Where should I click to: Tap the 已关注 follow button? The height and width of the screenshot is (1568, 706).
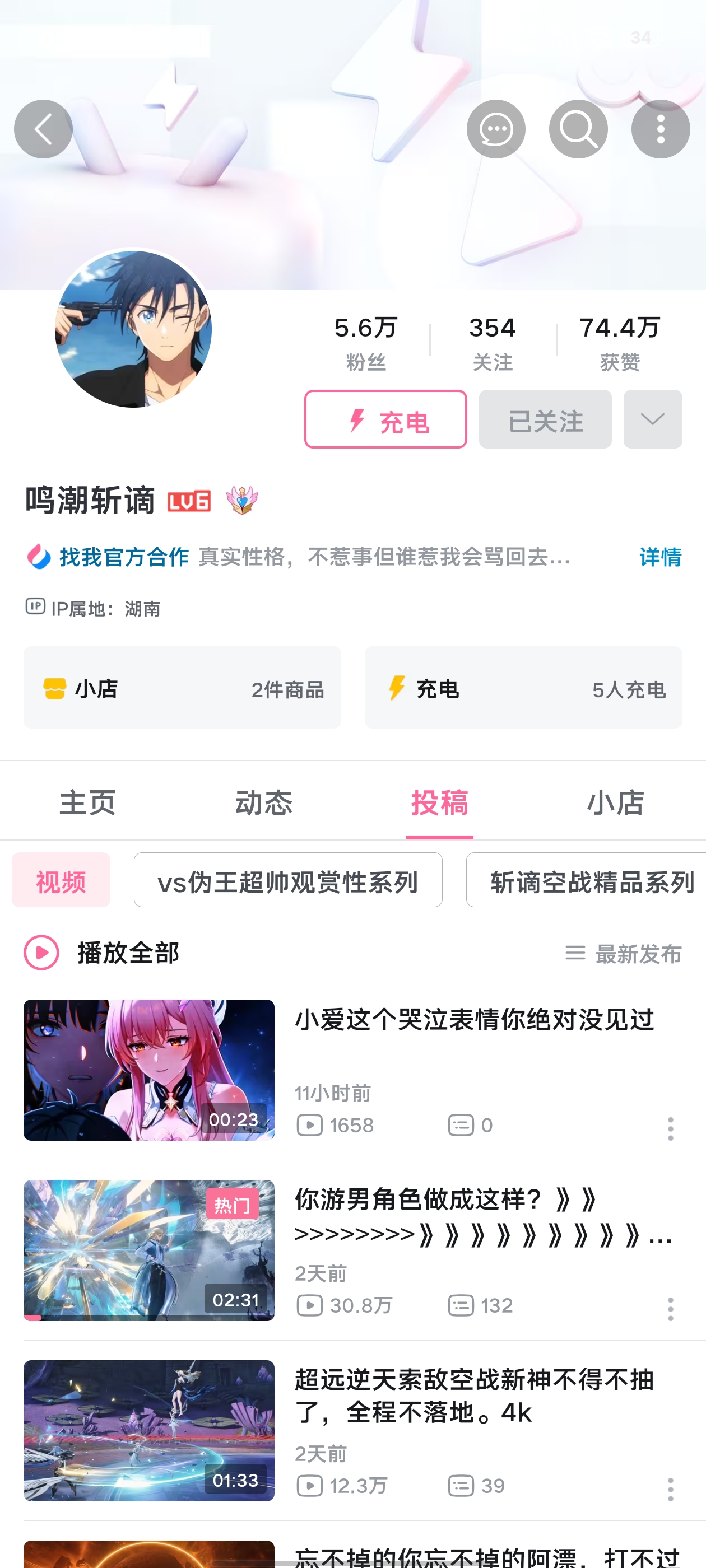(545, 419)
